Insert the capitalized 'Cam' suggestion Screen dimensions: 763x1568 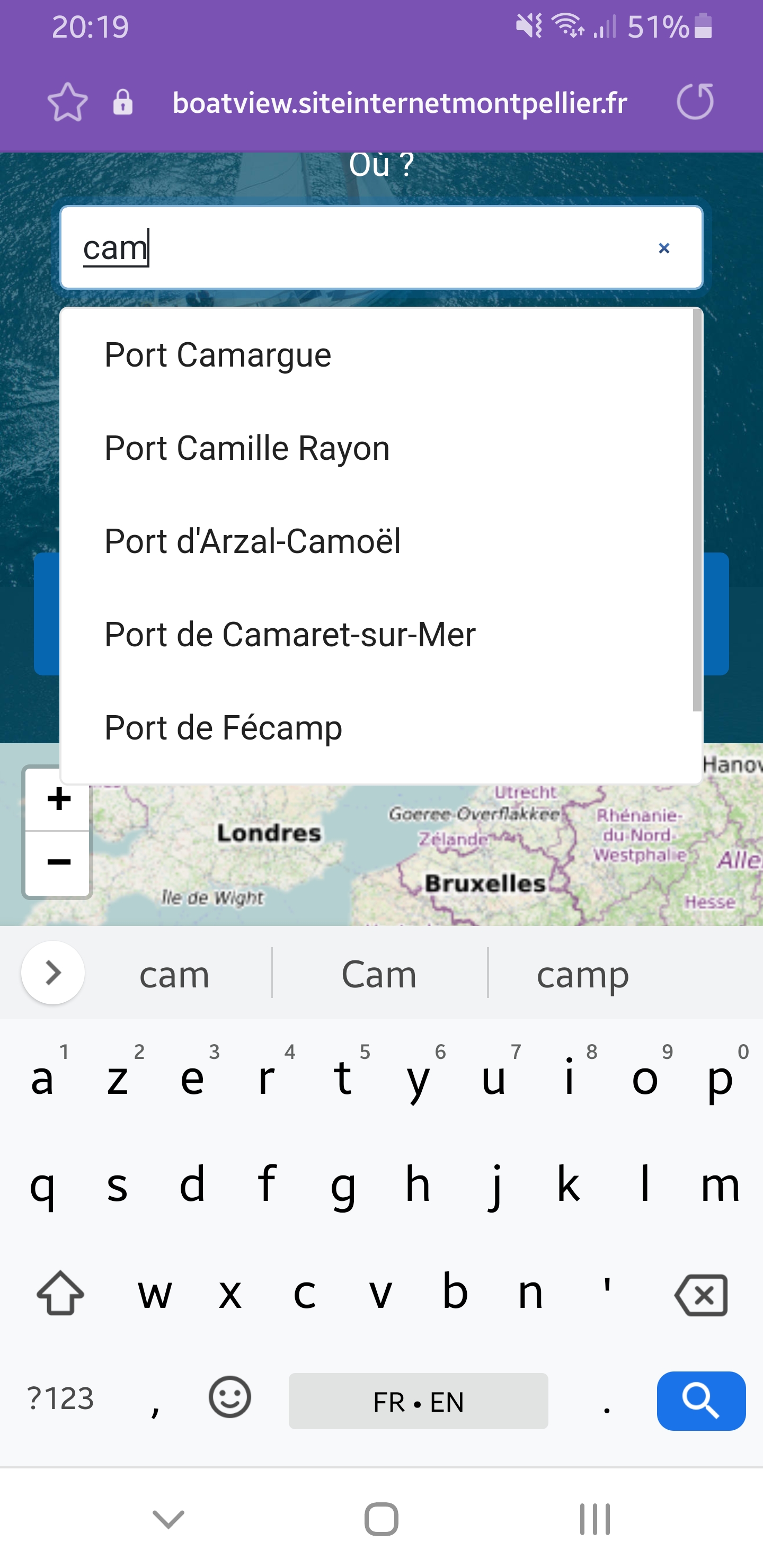379,975
